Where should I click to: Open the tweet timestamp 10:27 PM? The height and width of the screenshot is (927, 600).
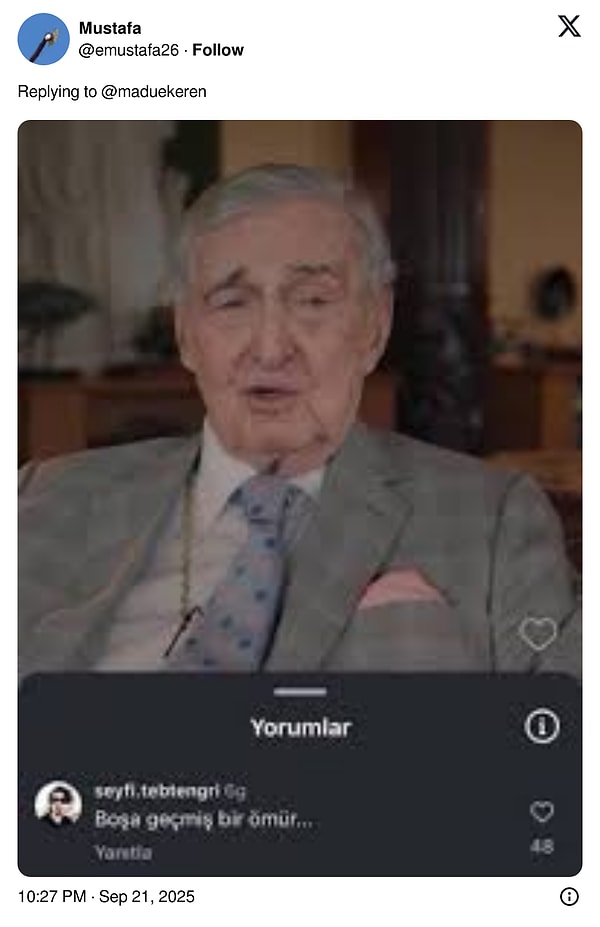[106, 897]
